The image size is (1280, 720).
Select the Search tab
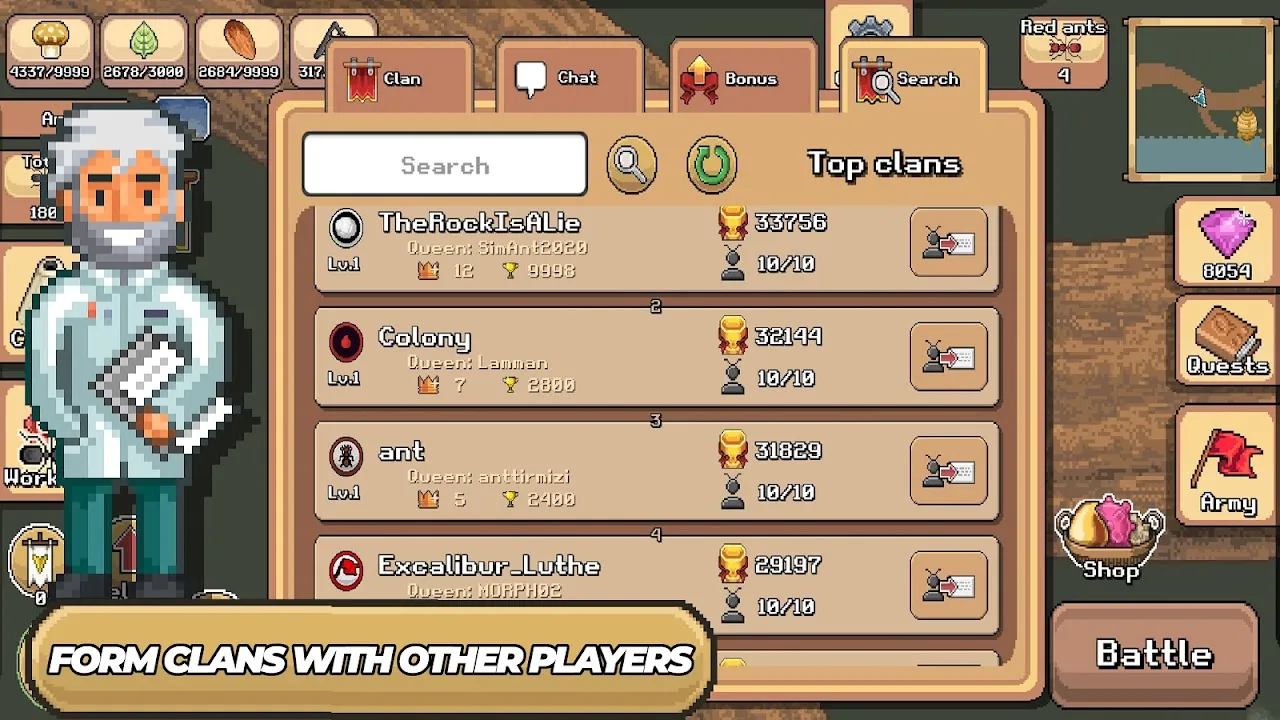click(x=913, y=78)
